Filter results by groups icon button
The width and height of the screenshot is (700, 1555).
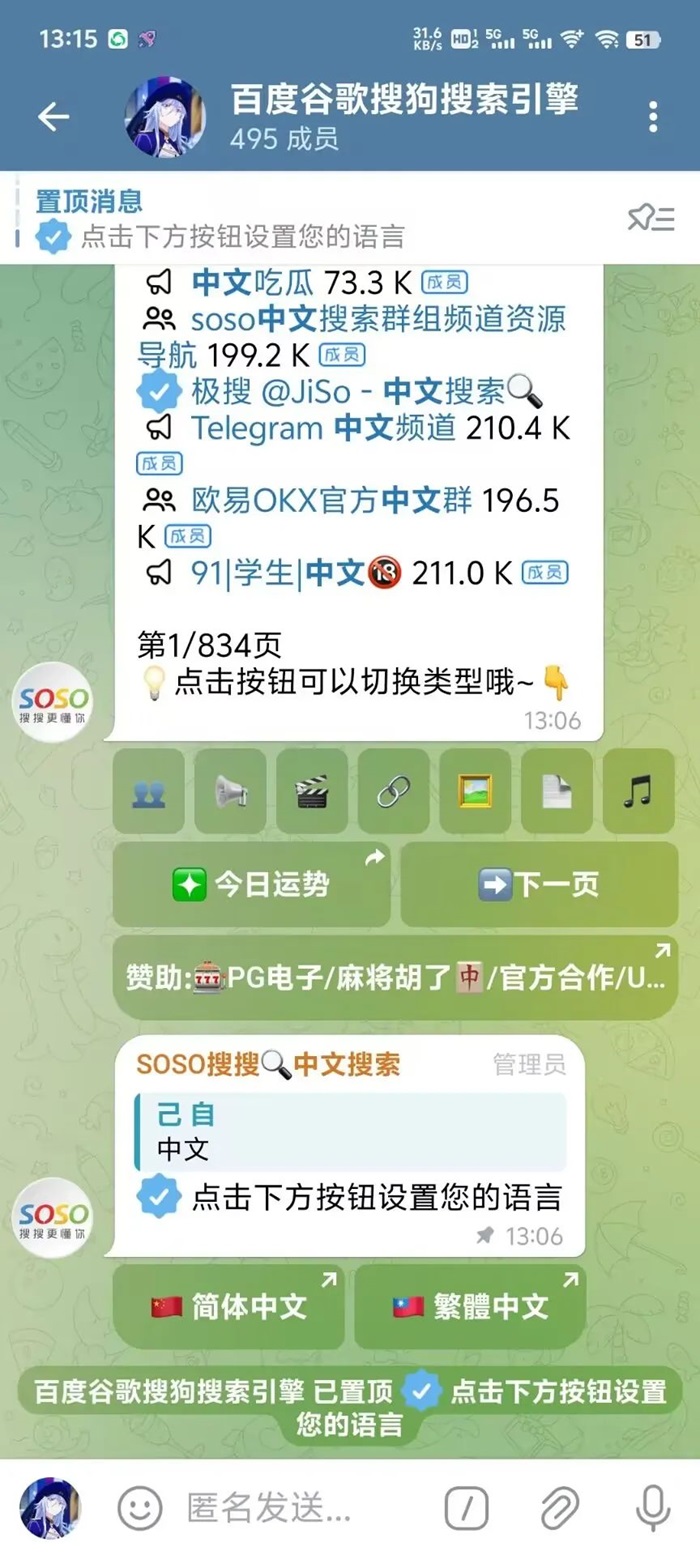click(149, 791)
